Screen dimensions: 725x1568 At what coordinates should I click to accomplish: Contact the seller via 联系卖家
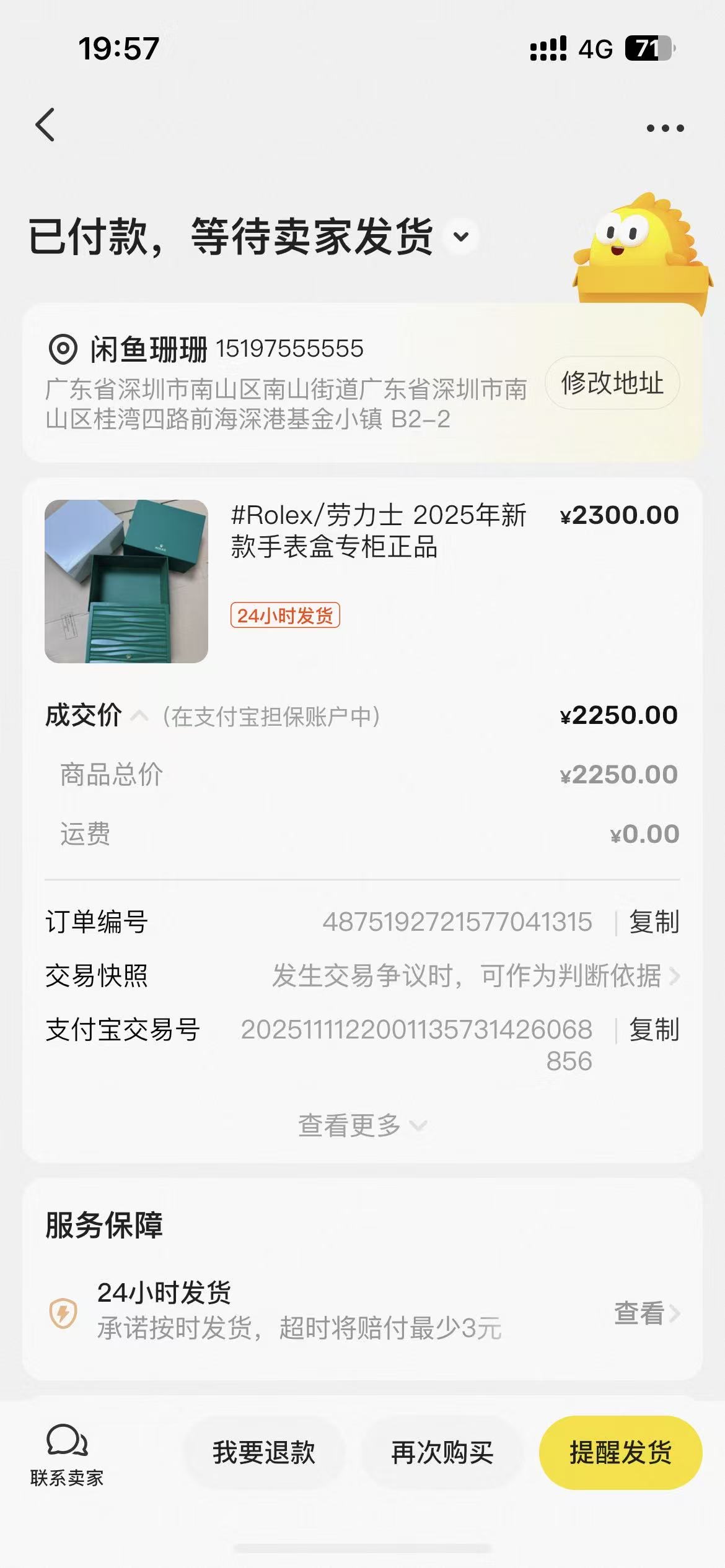point(67,1454)
